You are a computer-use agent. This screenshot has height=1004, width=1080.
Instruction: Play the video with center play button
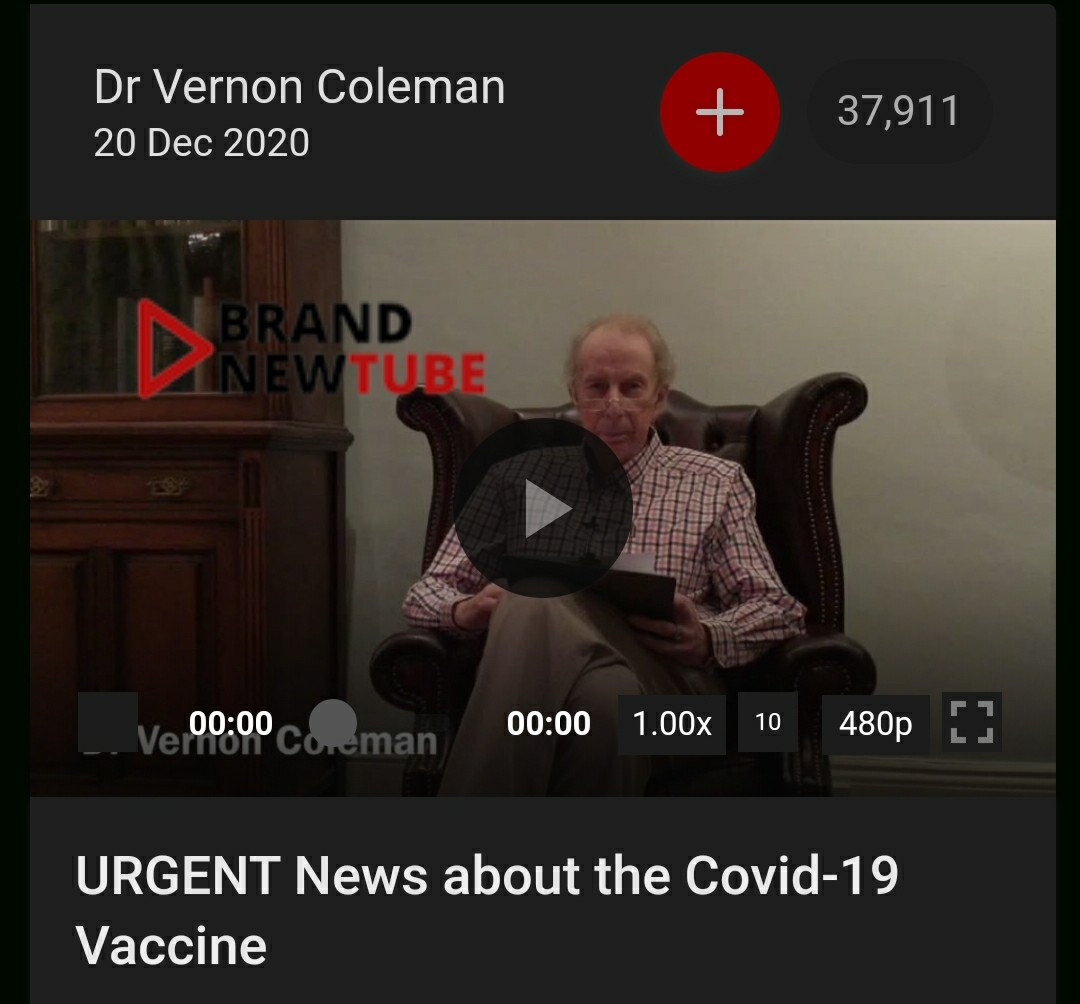click(543, 509)
